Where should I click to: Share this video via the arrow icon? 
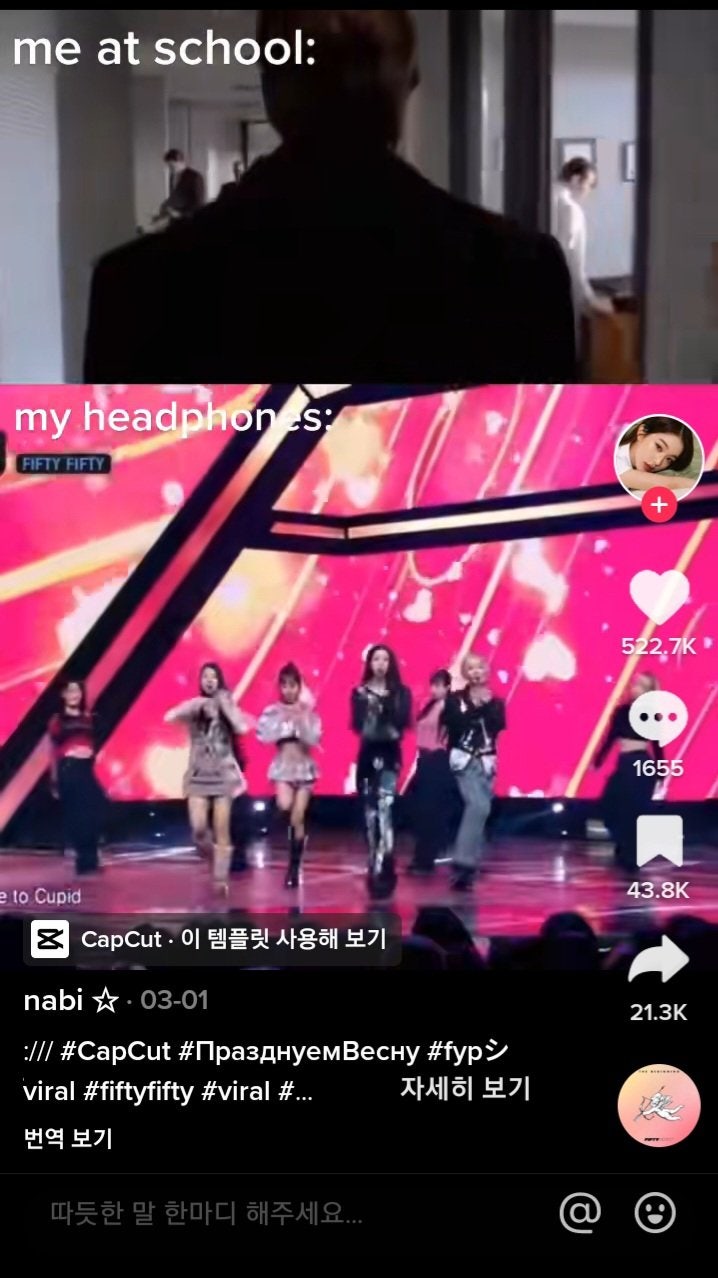click(658, 962)
